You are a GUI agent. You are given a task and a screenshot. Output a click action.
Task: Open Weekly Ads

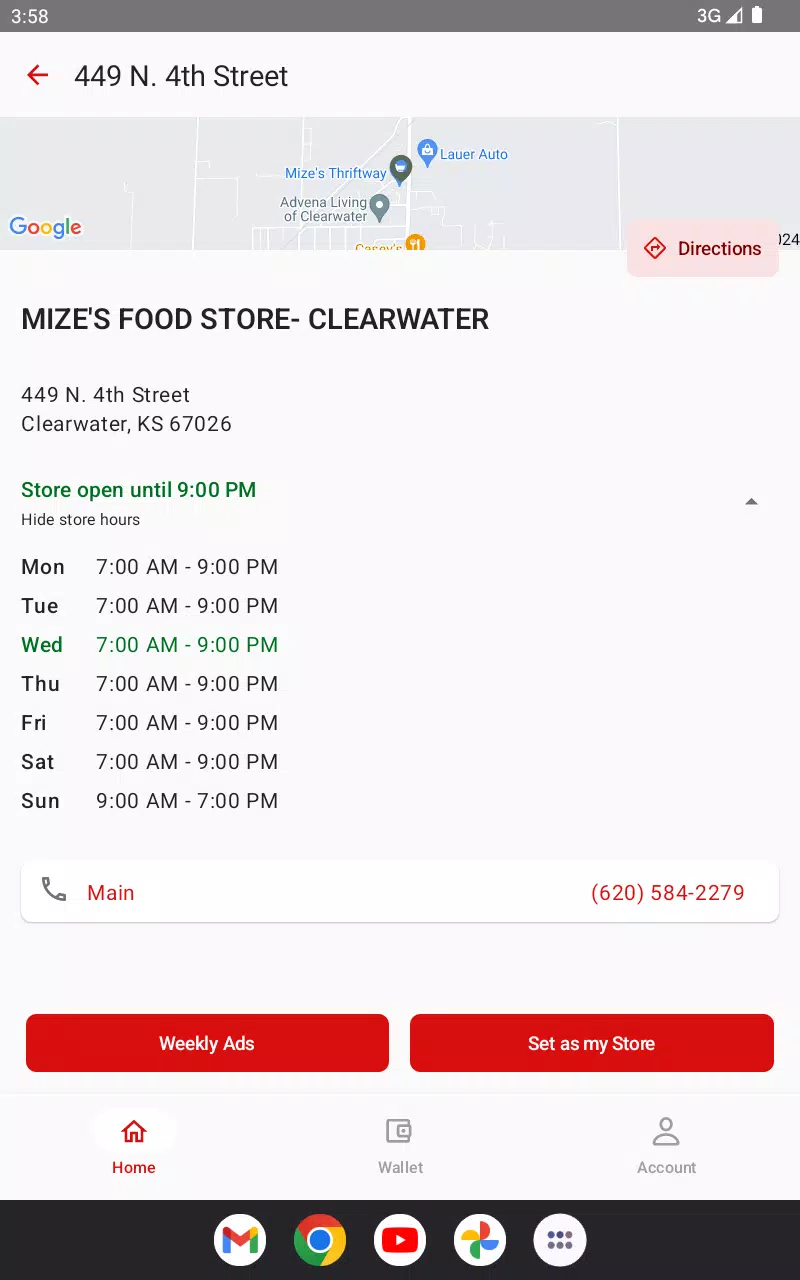click(207, 1043)
